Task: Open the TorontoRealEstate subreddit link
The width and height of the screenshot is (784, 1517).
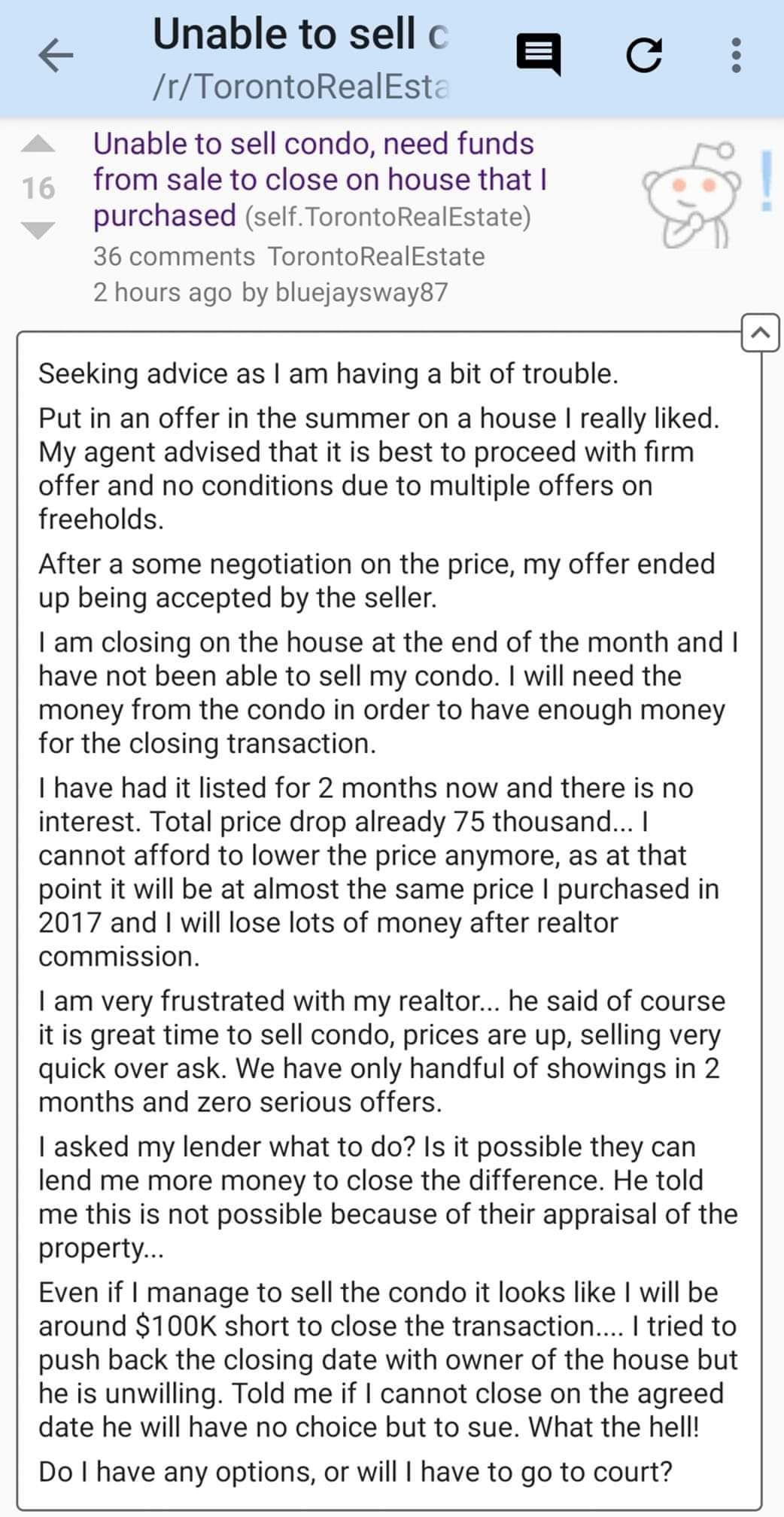Action: pos(376,257)
